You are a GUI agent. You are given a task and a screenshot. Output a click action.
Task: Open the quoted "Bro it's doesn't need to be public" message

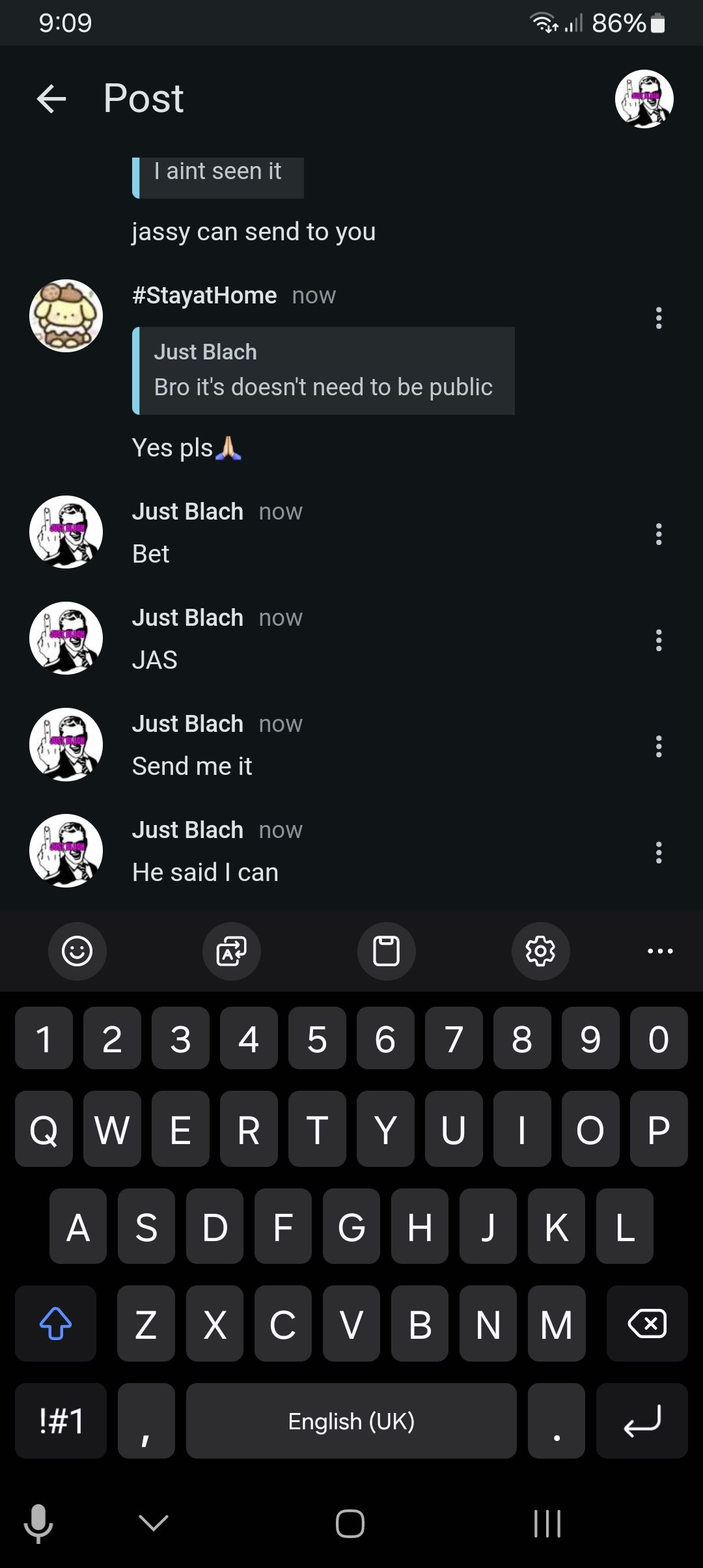tap(324, 371)
